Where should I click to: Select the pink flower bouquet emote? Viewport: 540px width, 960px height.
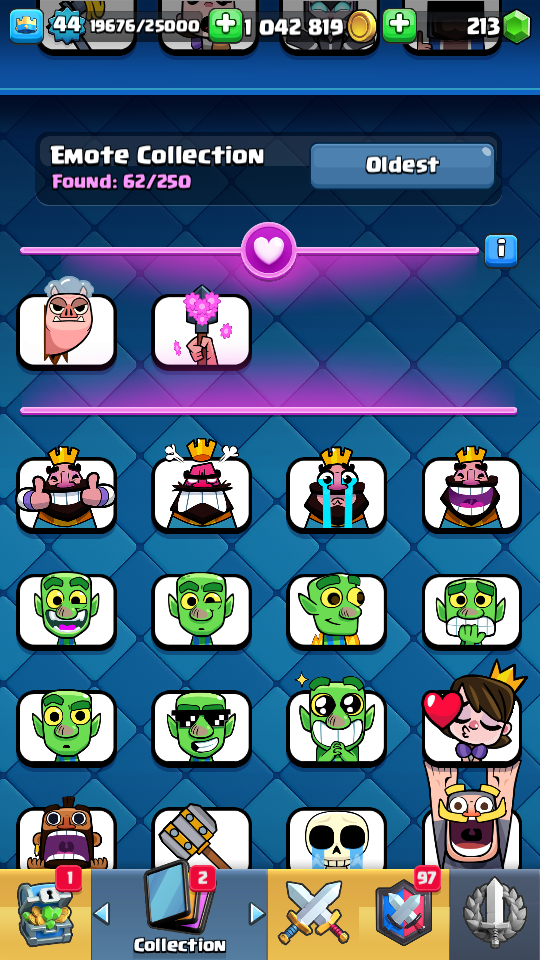[201, 330]
